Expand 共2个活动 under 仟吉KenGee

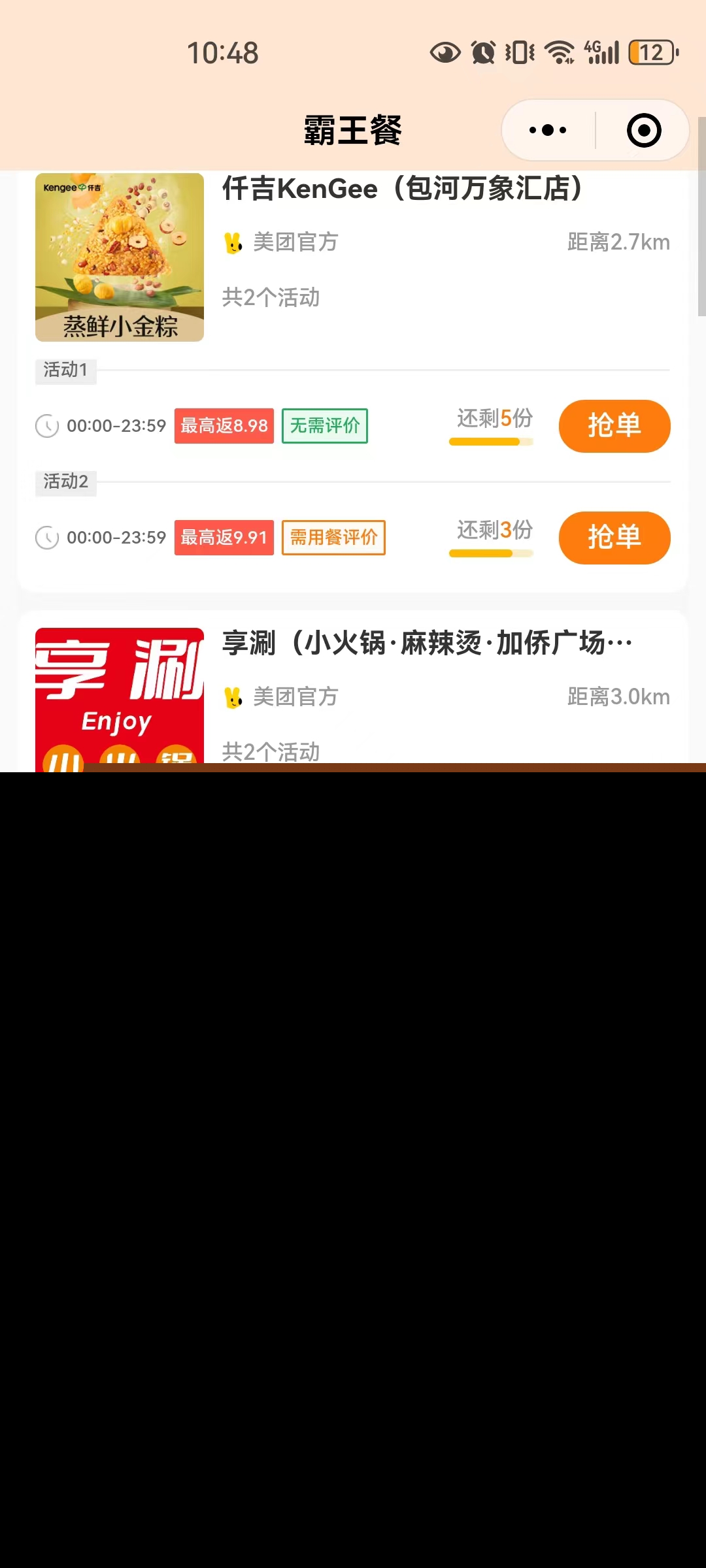coord(270,297)
